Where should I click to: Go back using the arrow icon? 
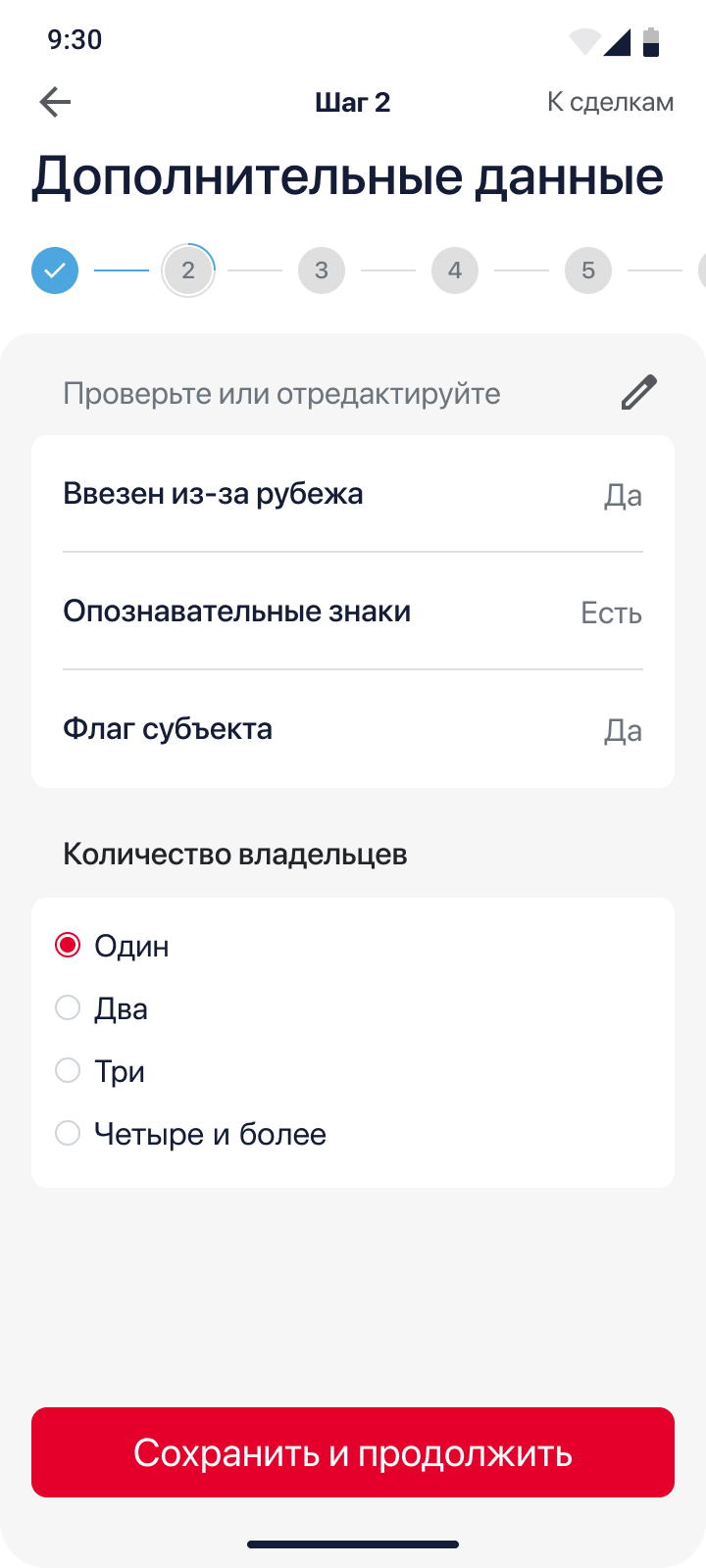[x=55, y=102]
